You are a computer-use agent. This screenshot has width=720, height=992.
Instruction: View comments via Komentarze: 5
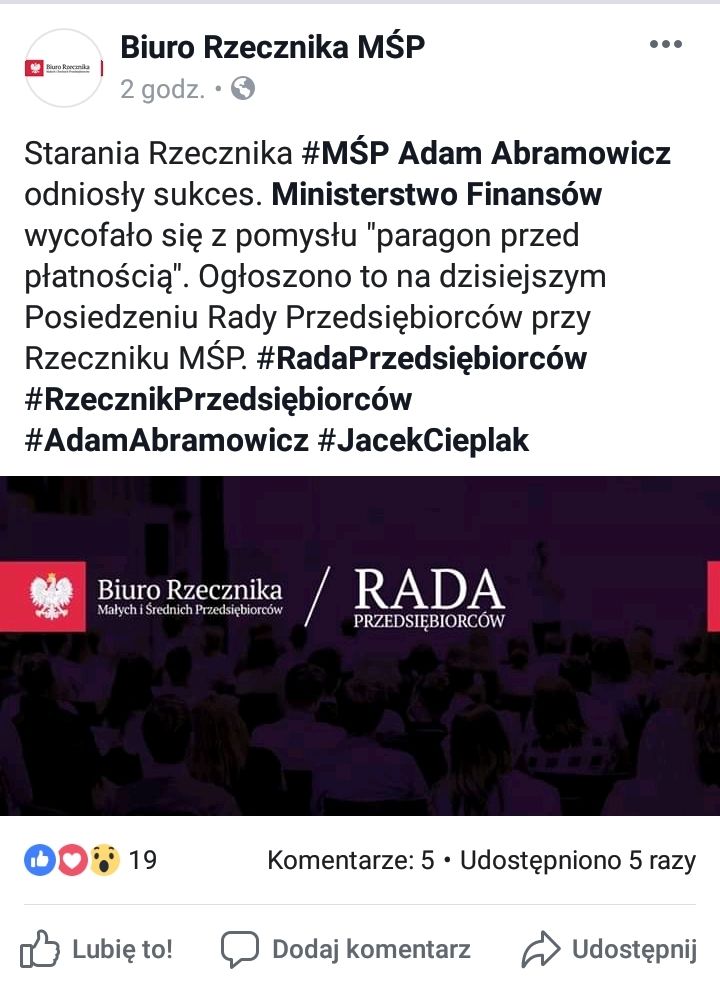pos(351,861)
